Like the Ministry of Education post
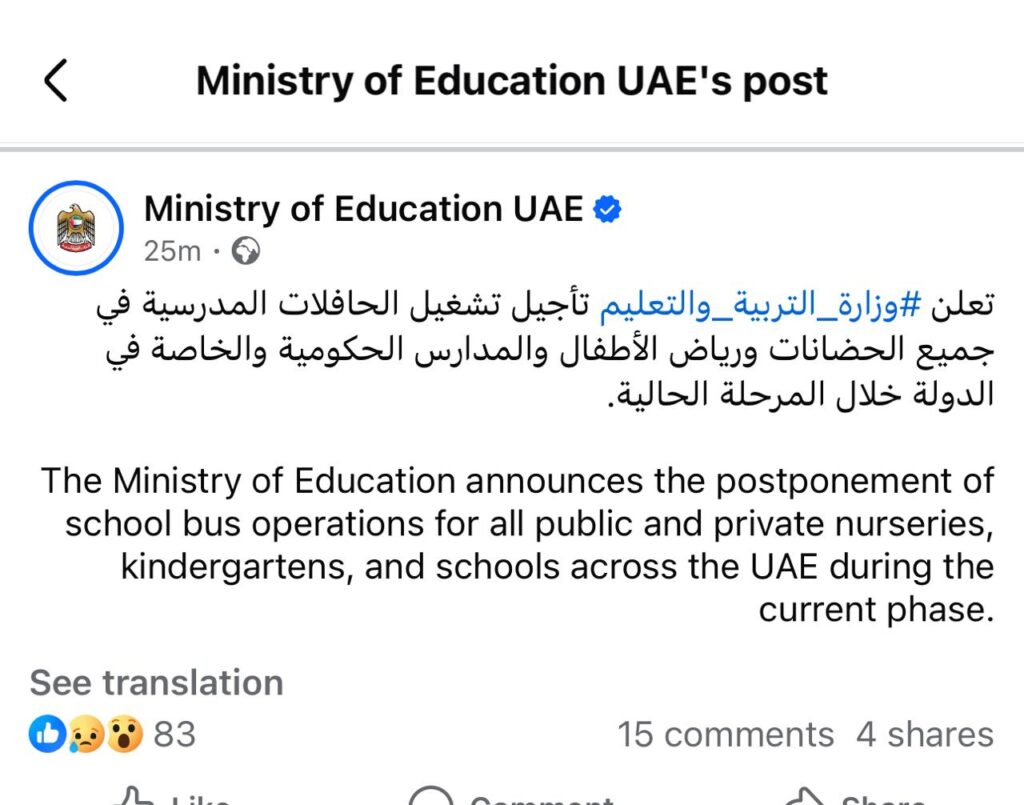The width and height of the screenshot is (1024, 805). [x=170, y=798]
